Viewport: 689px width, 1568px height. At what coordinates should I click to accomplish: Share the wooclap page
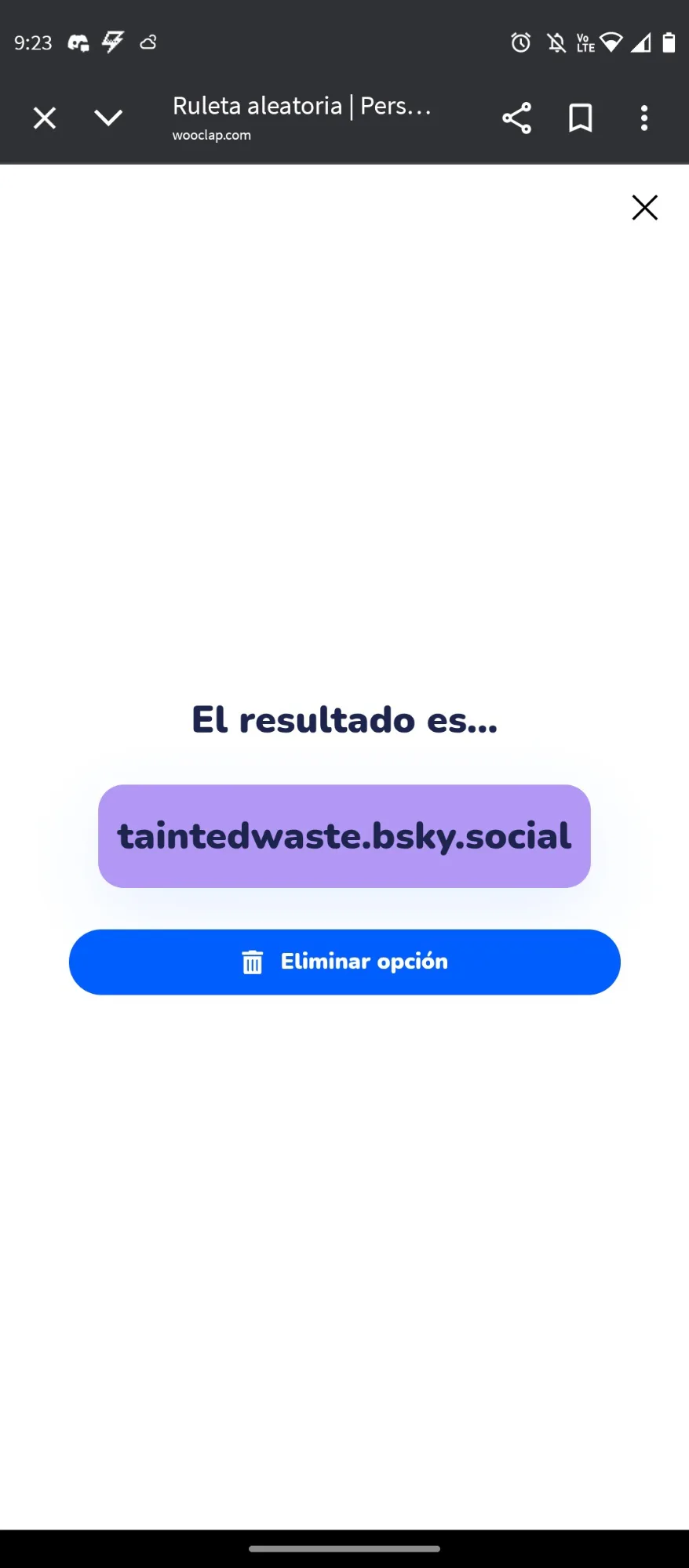point(517,118)
